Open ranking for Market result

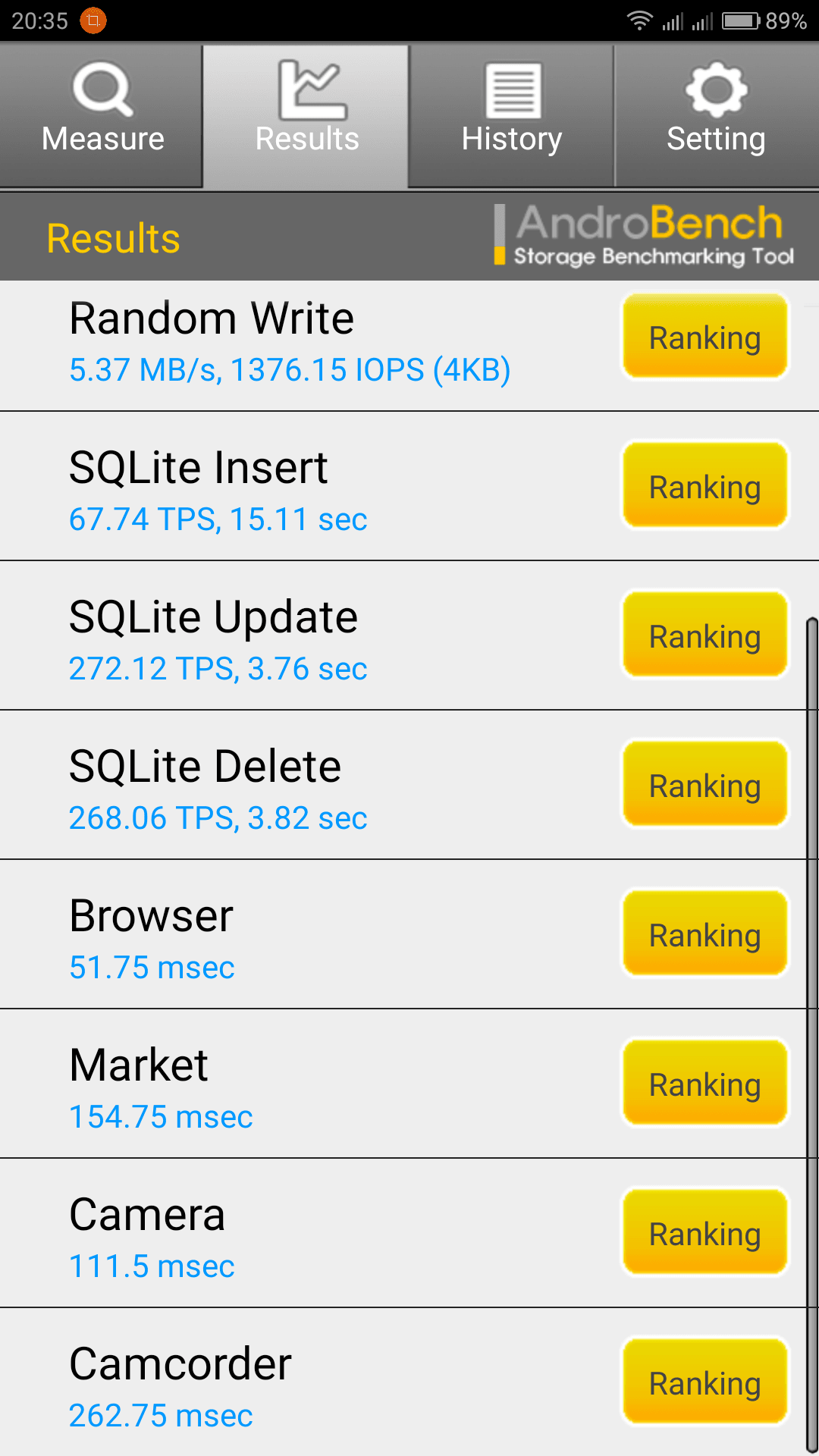tap(705, 1084)
